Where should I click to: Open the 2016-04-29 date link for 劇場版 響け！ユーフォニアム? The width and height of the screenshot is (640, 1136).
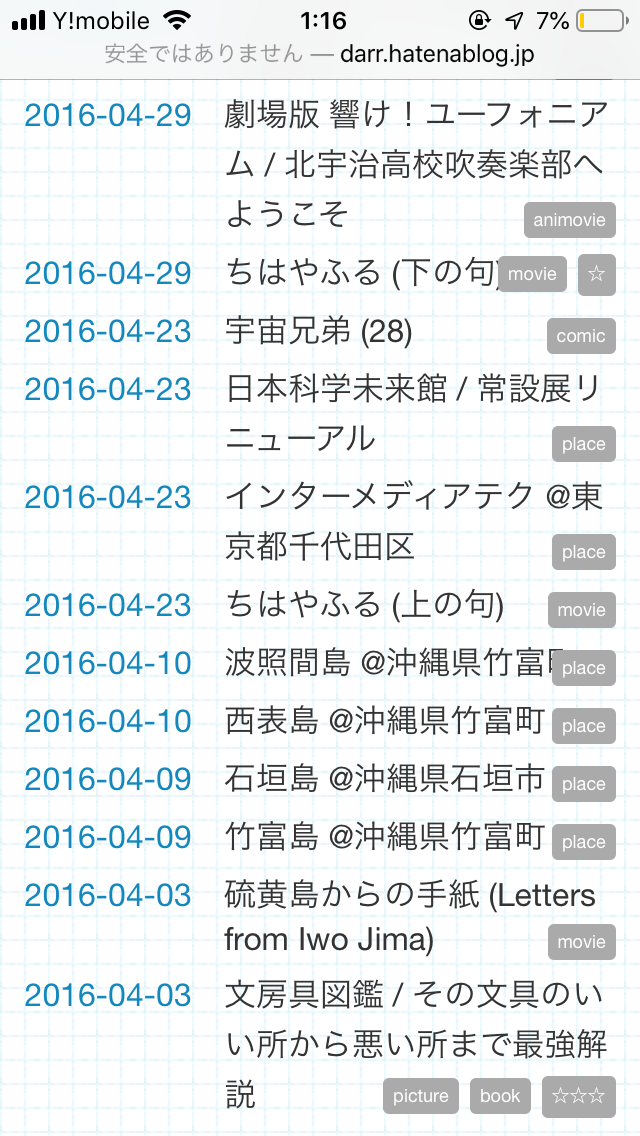coord(107,115)
